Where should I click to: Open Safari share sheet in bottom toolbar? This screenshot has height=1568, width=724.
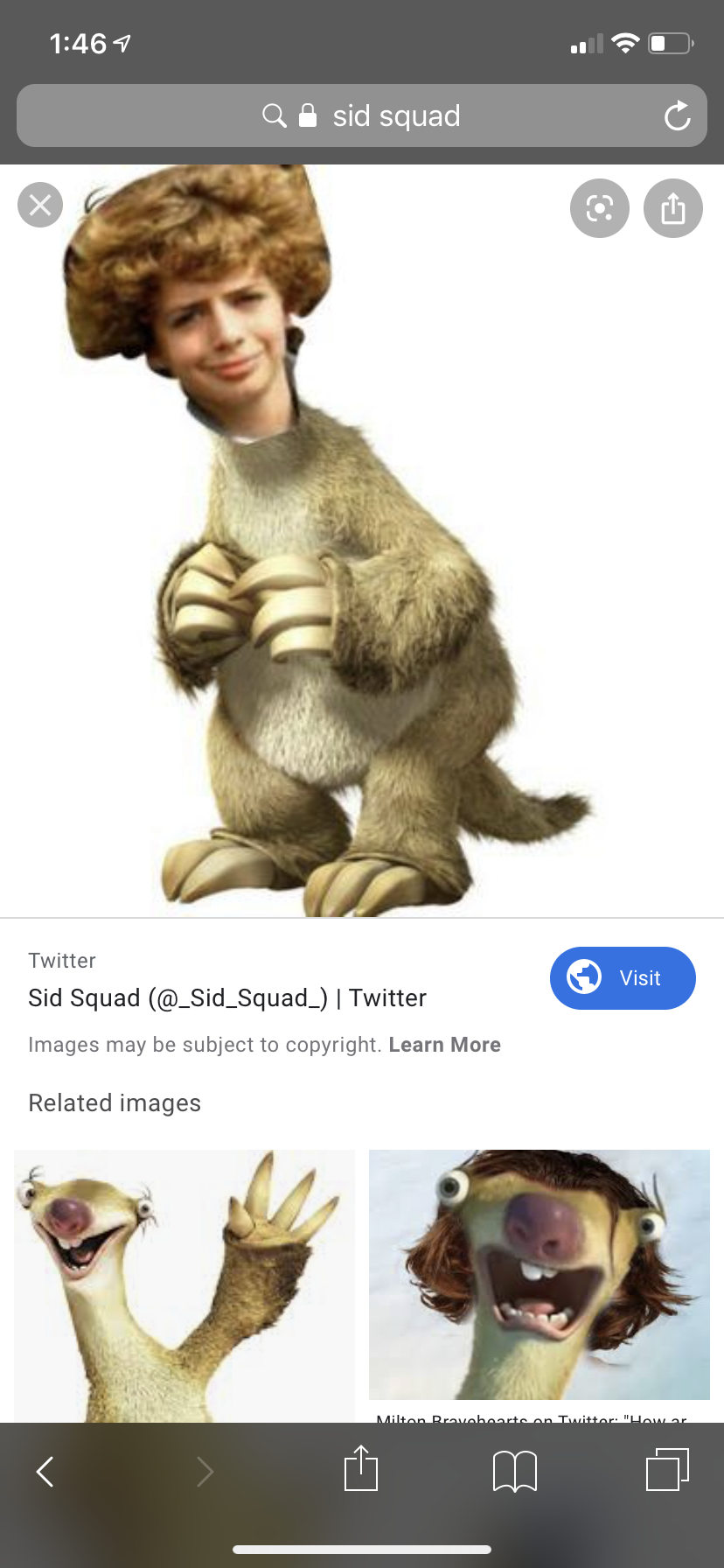(x=361, y=1468)
